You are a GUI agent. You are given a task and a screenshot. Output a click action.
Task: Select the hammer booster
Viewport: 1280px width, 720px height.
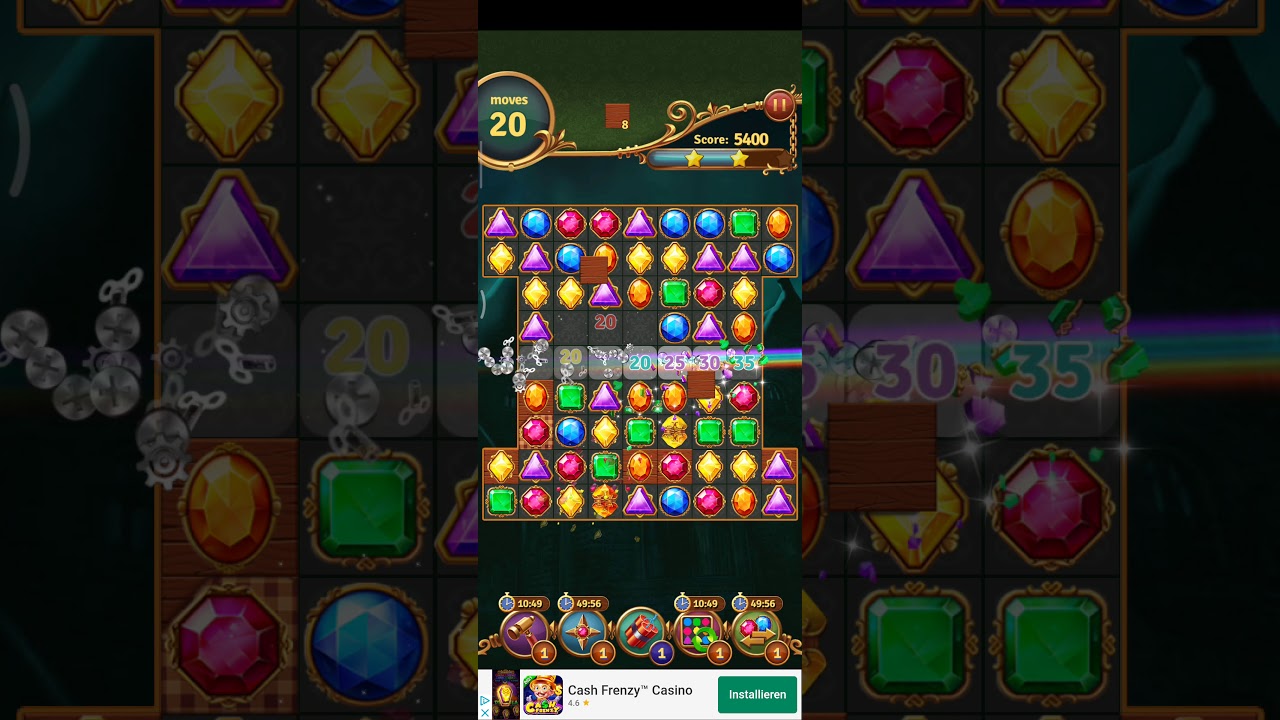pos(522,632)
